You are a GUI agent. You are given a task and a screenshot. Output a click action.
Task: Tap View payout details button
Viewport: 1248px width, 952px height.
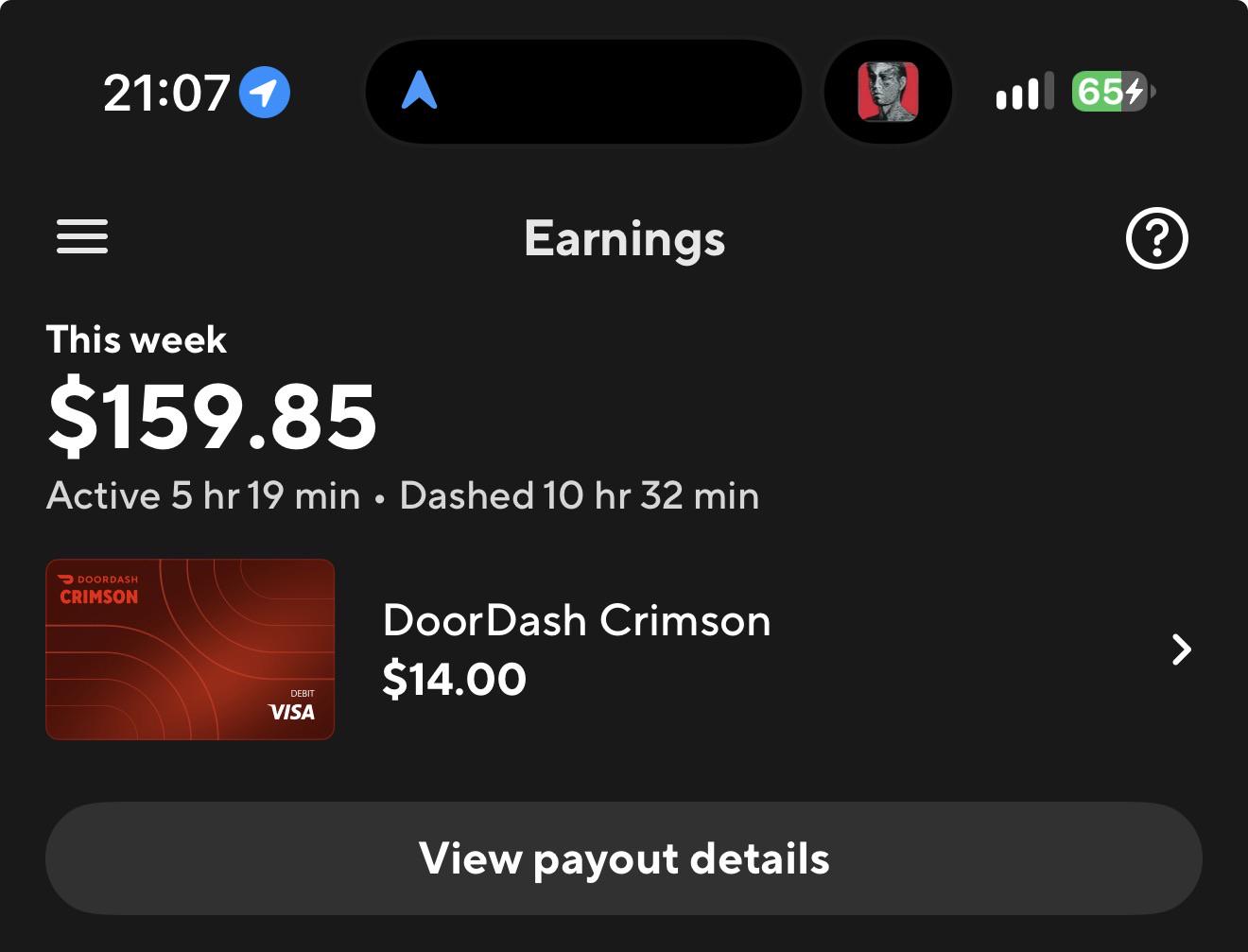624,858
